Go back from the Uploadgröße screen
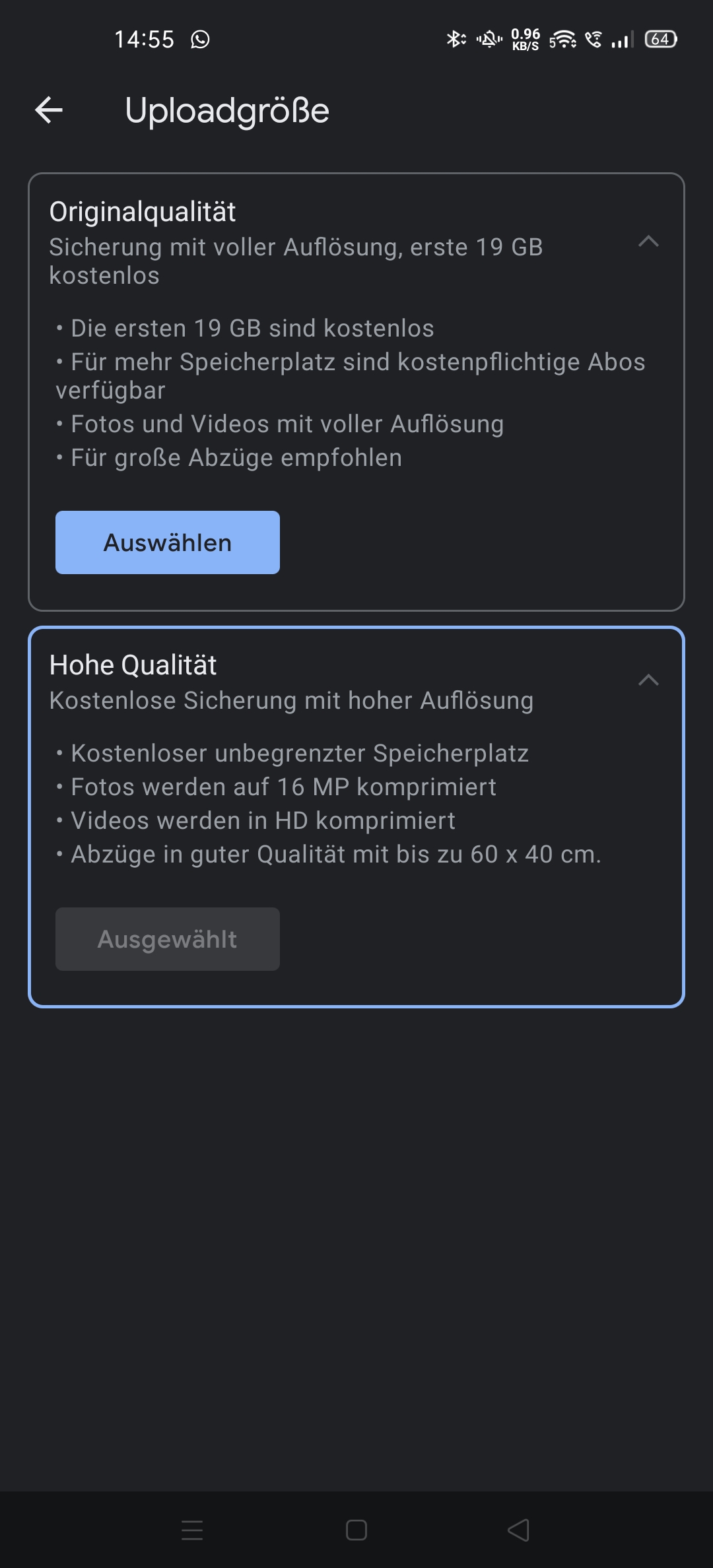The image size is (713, 1568). (x=49, y=110)
